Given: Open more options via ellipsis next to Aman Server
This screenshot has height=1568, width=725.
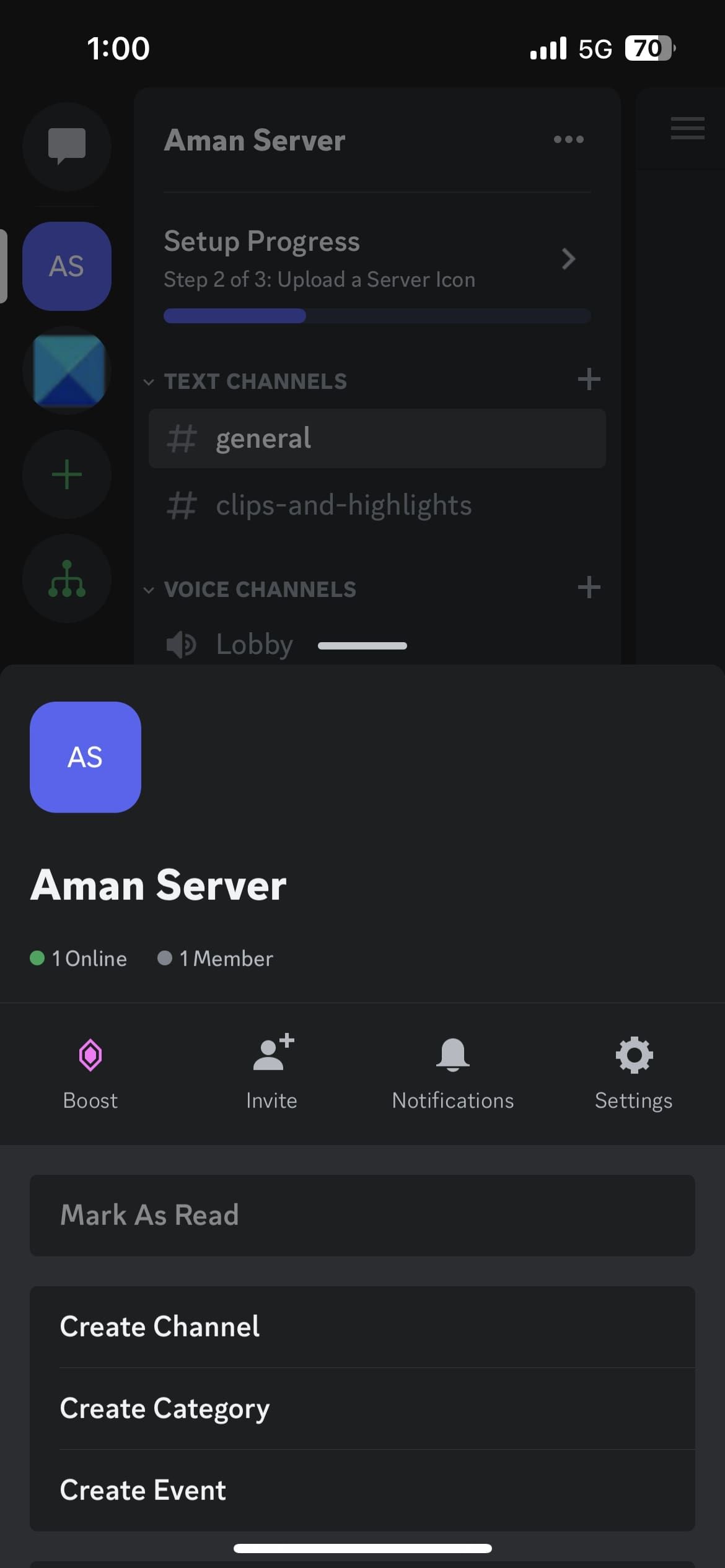Looking at the screenshot, I should coord(568,139).
